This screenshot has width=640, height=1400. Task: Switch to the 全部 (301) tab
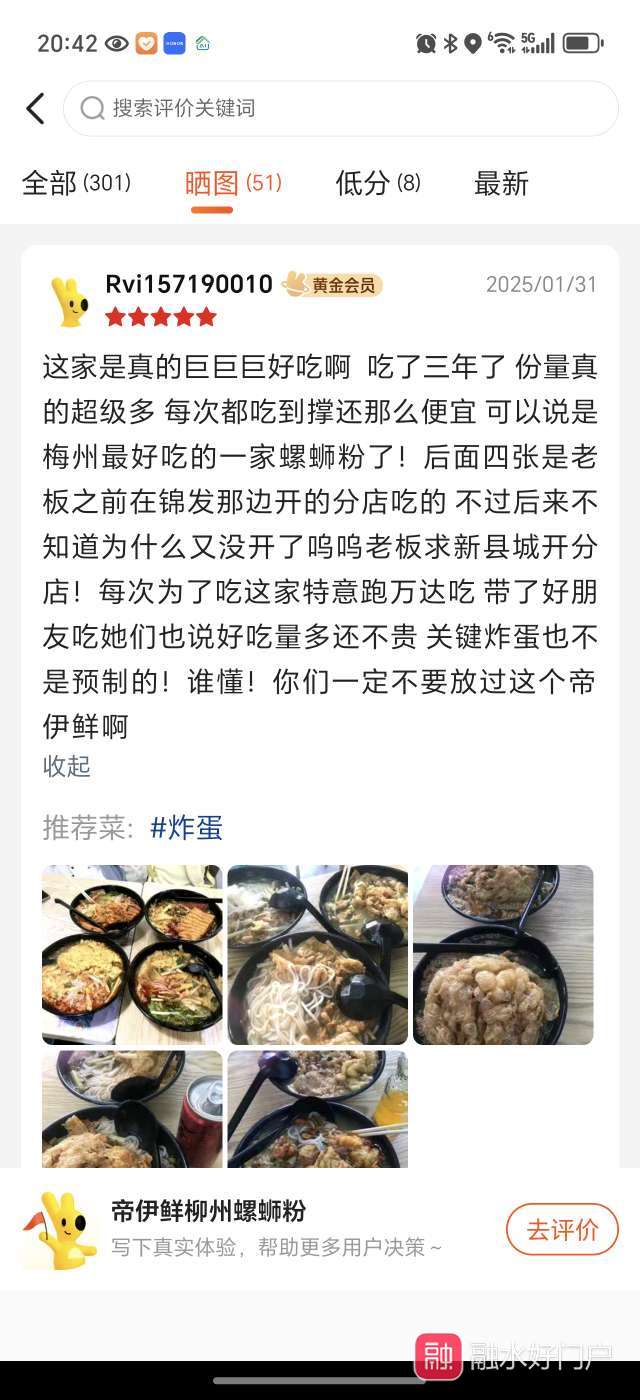point(76,183)
